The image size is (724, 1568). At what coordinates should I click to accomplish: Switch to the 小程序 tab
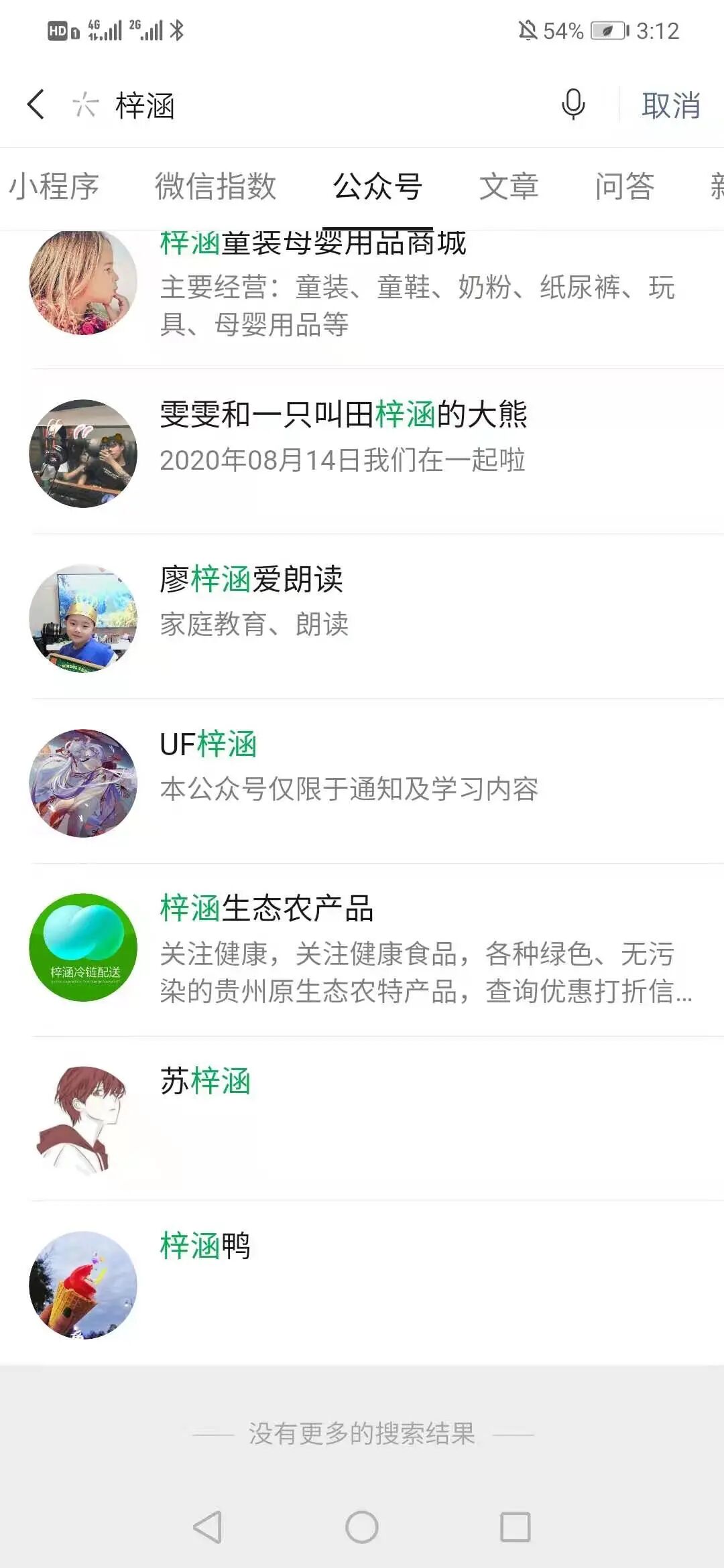(54, 186)
